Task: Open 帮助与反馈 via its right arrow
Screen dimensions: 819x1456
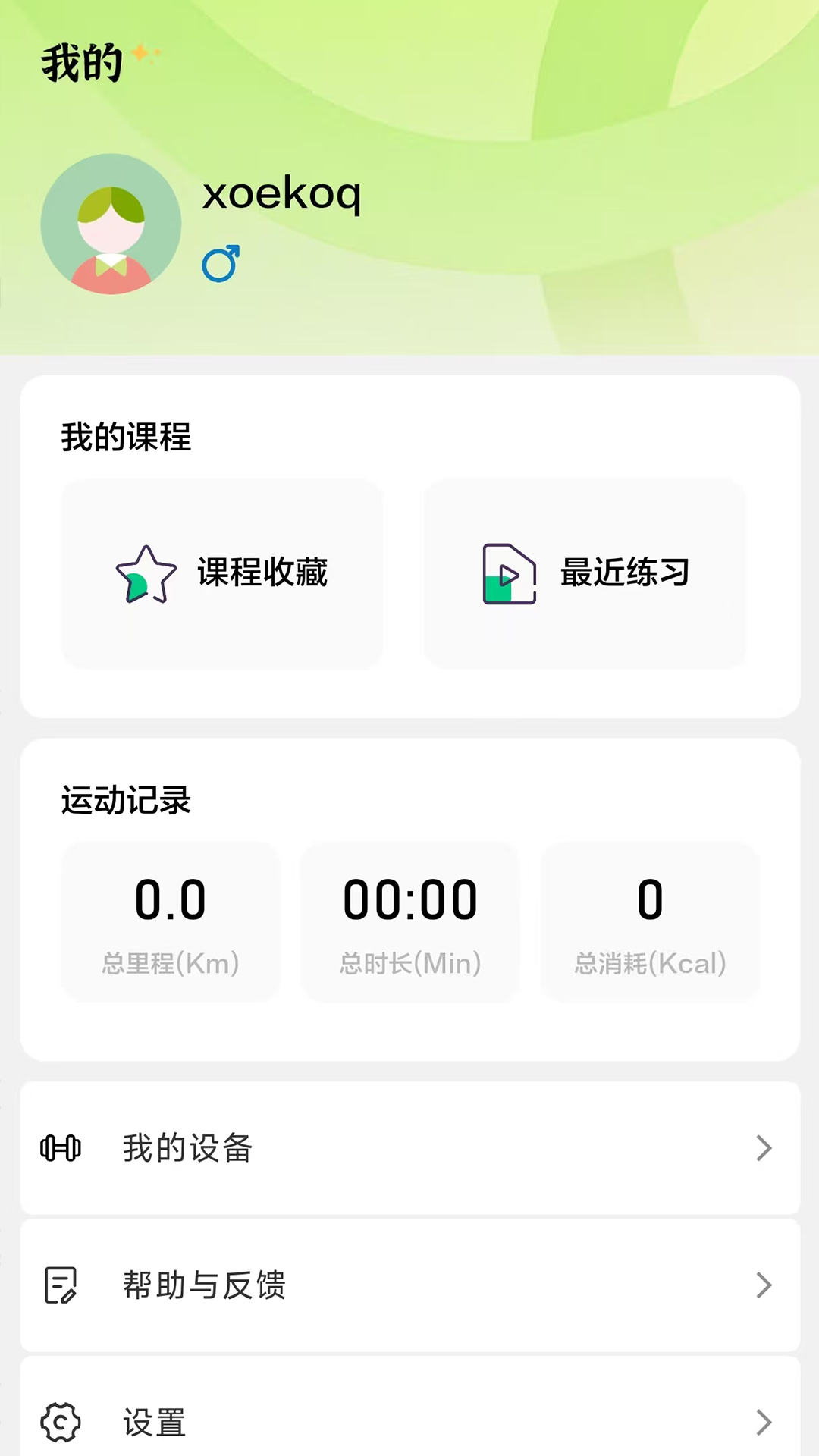Action: (764, 1285)
